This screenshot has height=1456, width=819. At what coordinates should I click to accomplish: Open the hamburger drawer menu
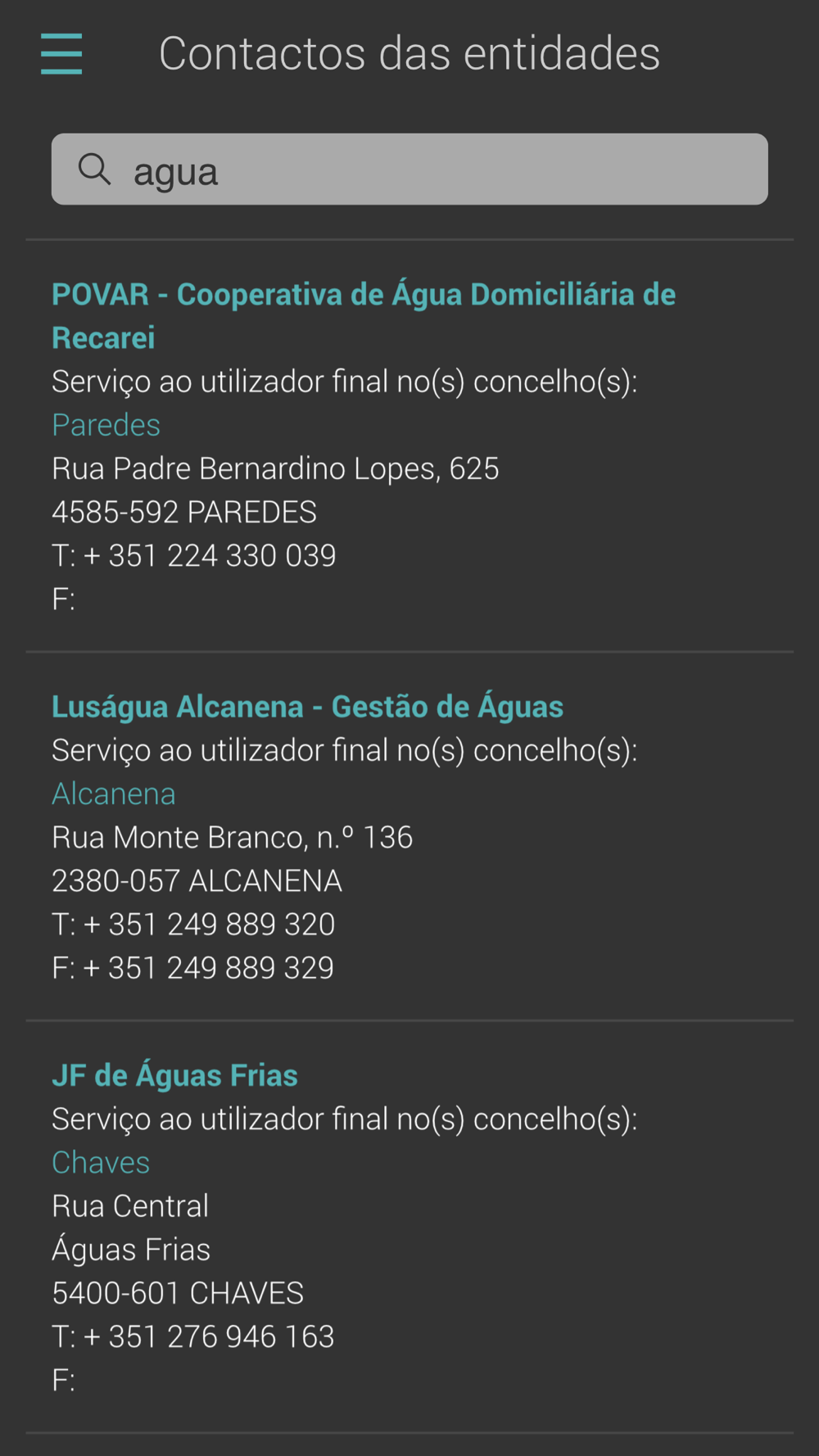coord(61,54)
